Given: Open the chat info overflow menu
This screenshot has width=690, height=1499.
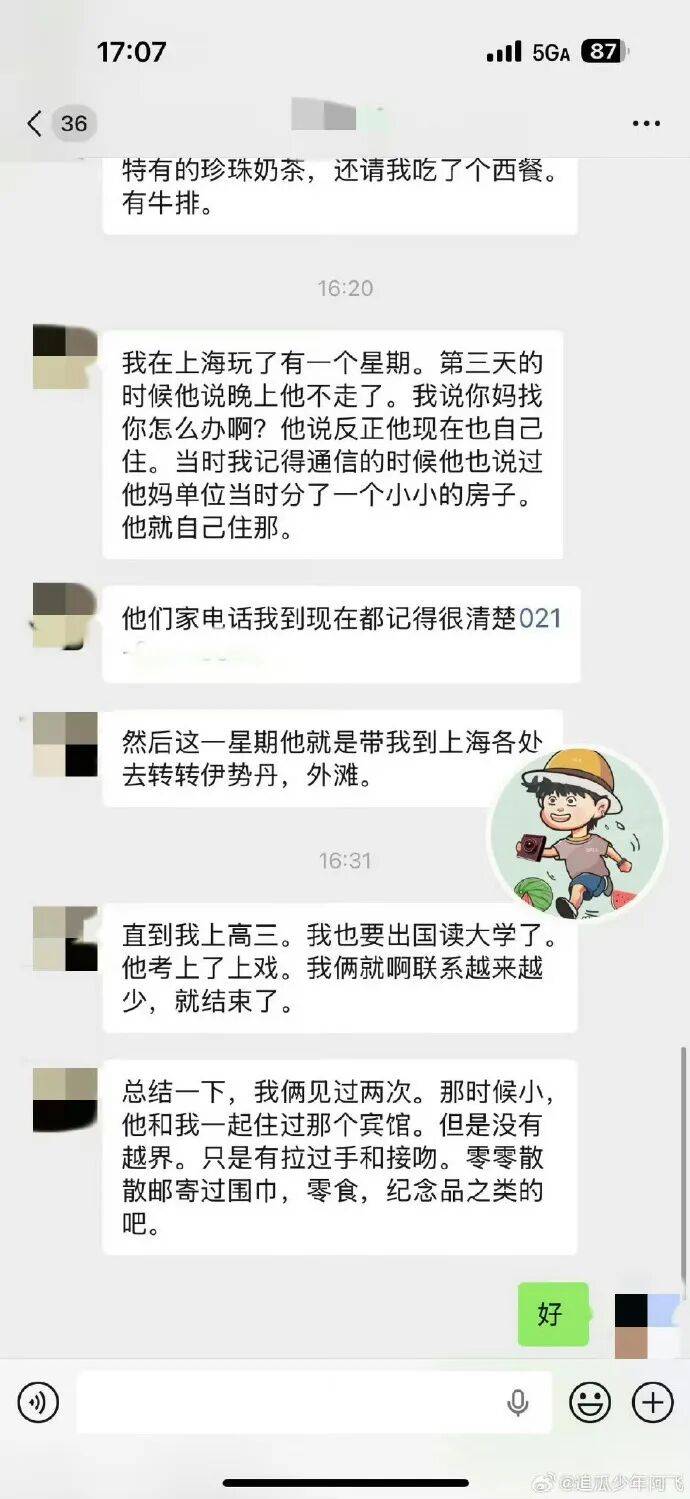Looking at the screenshot, I should point(646,124).
